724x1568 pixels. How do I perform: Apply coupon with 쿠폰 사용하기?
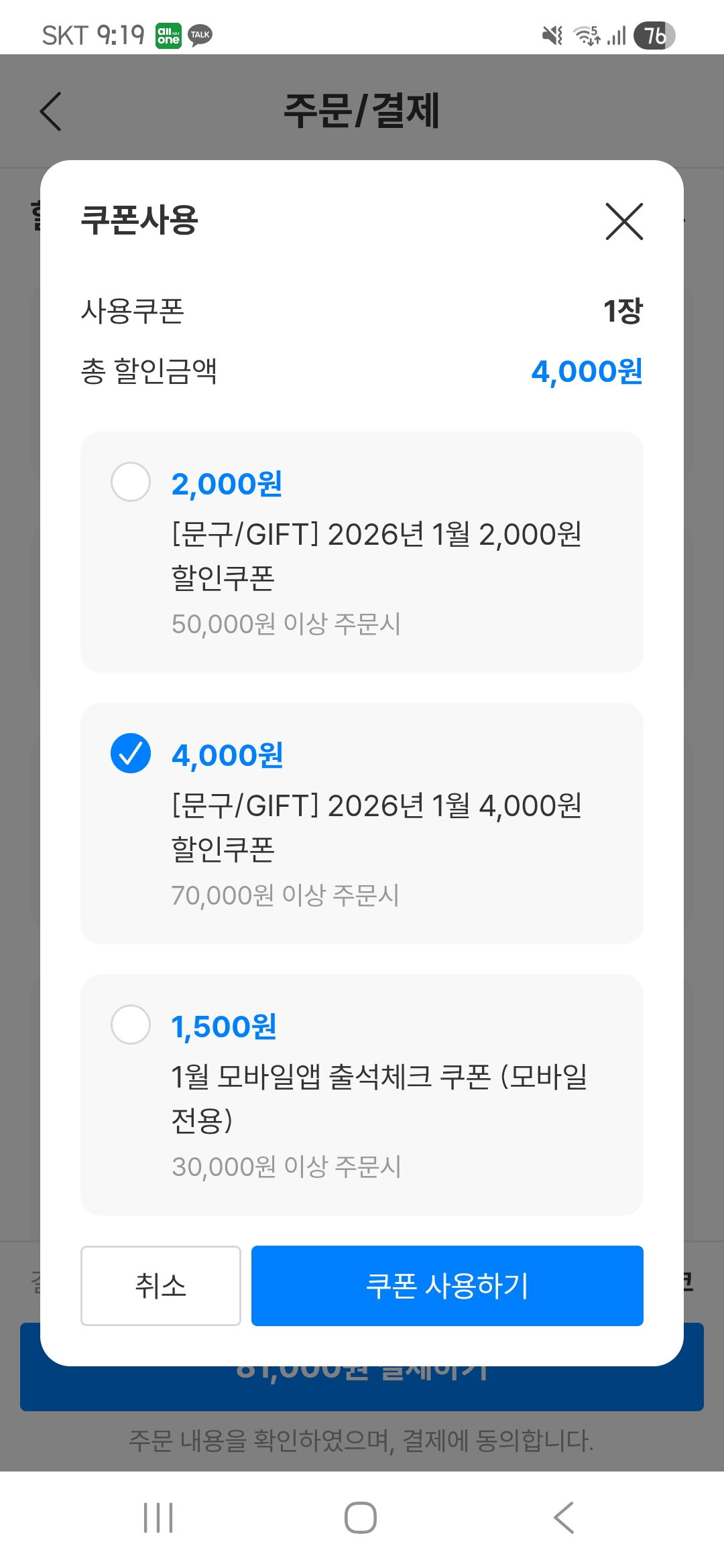click(x=447, y=1285)
